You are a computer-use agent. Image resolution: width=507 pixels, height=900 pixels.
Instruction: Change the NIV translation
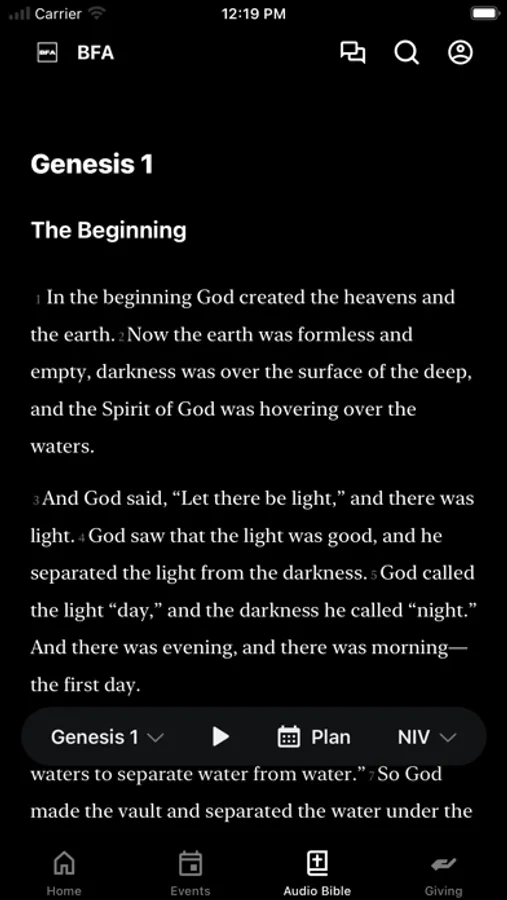(427, 737)
